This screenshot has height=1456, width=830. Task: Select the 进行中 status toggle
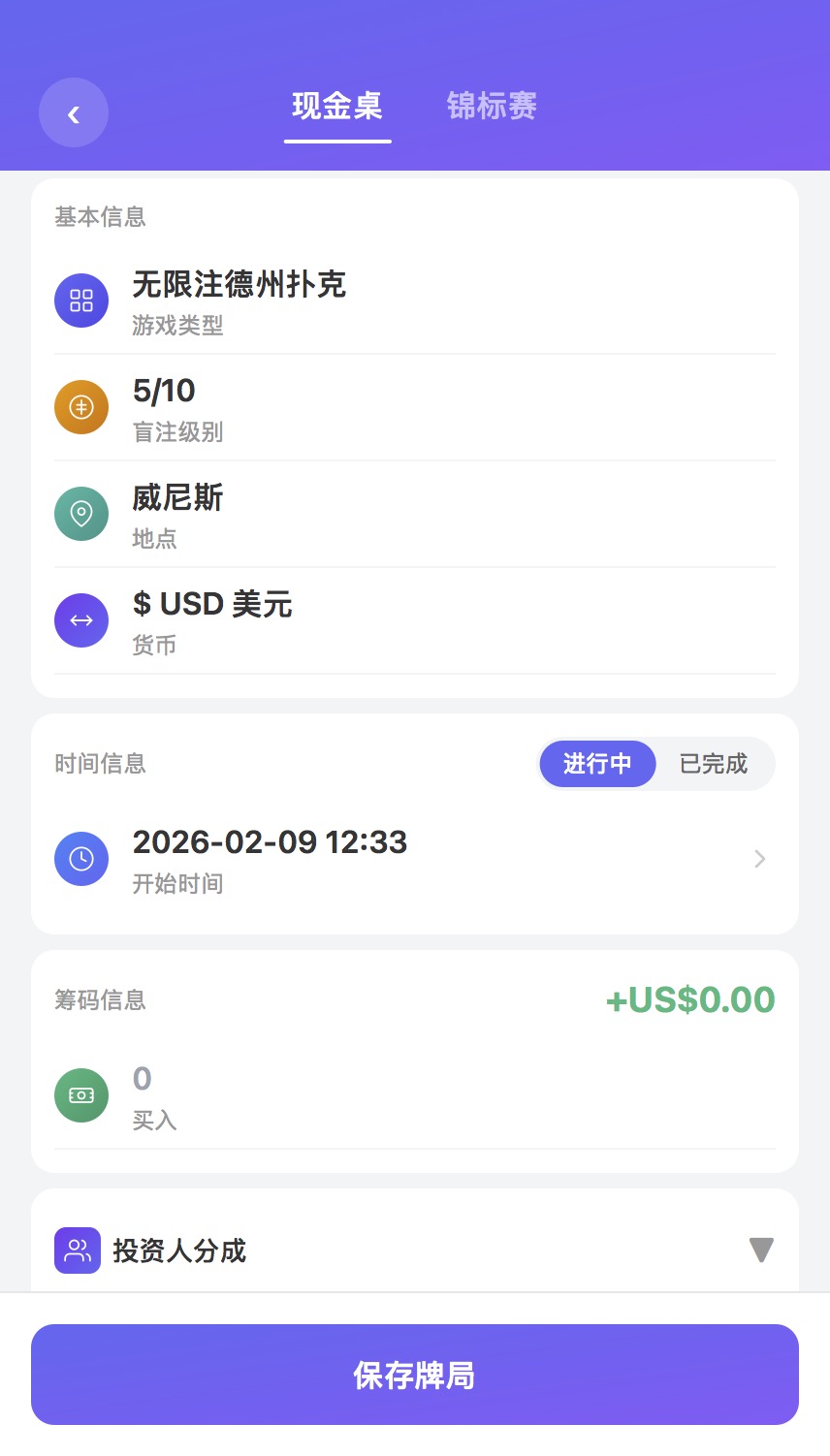pos(597,764)
